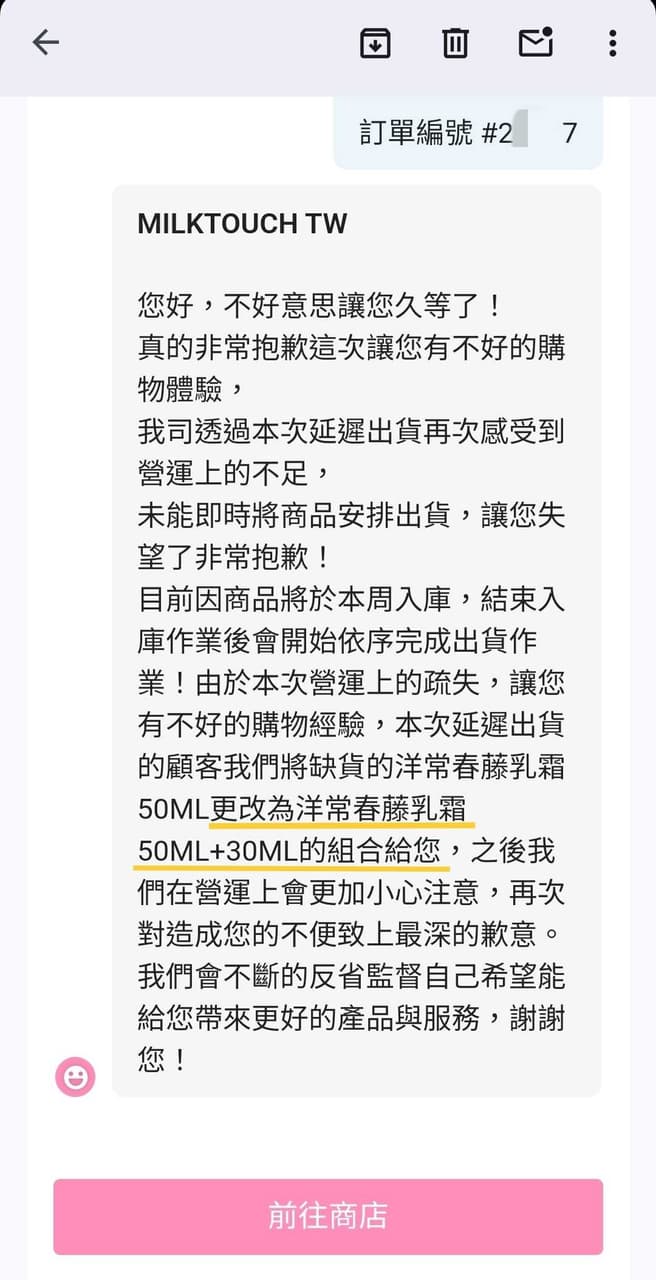Delete this email with the trash icon
Viewport: 656px width, 1280px height.
[x=455, y=43]
